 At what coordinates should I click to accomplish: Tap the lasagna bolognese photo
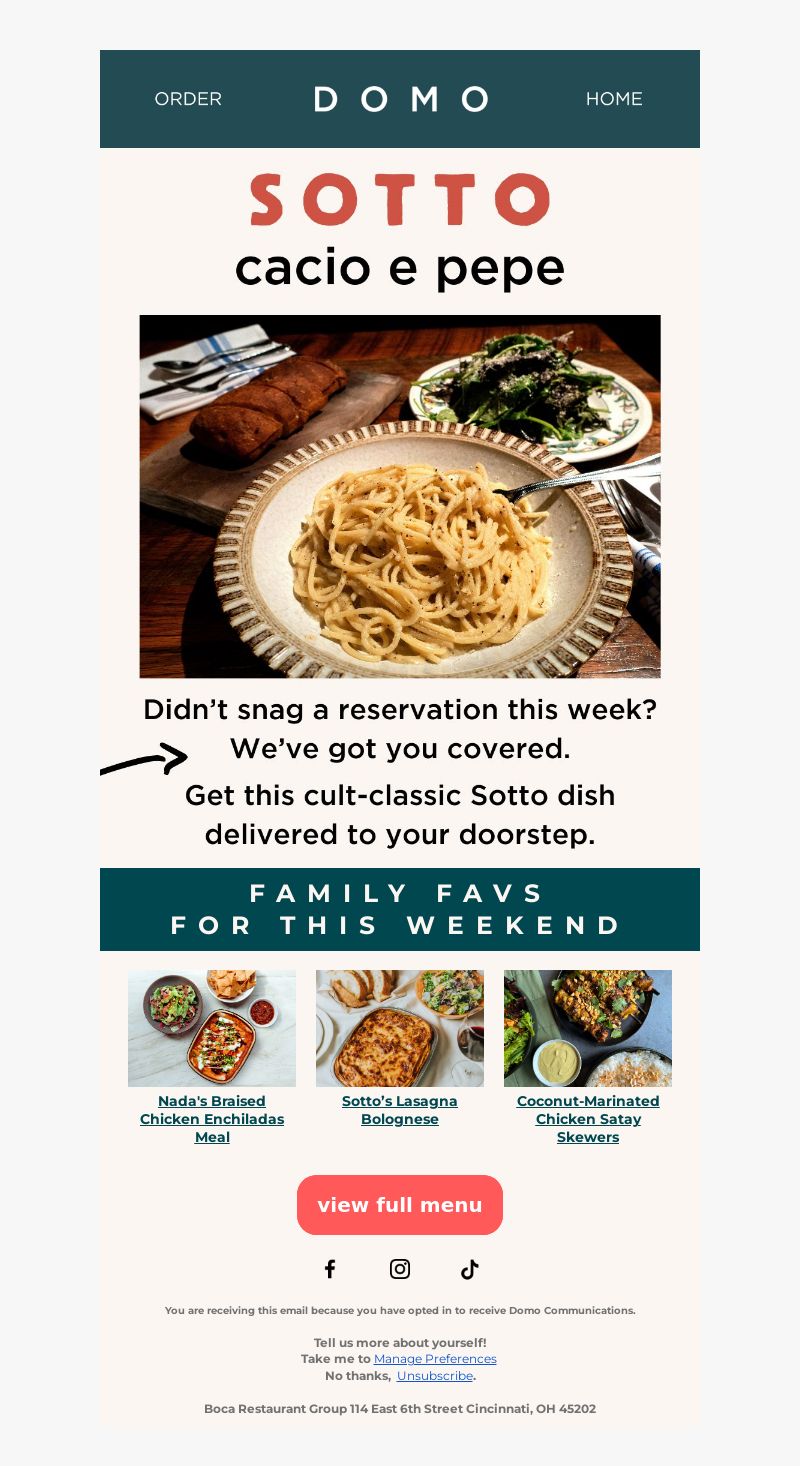point(400,1028)
